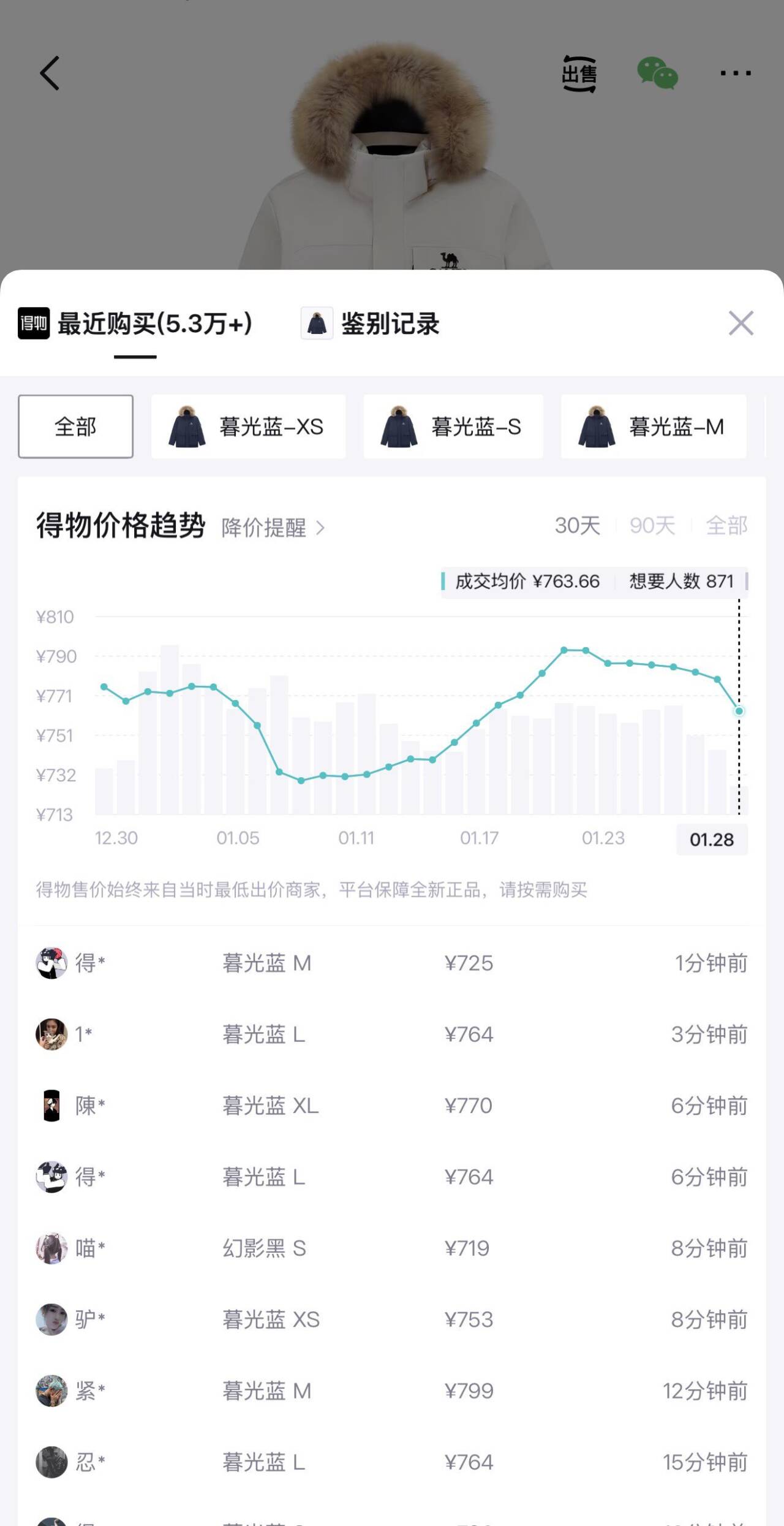The image size is (784, 1526).
Task: Tap the 出售 sell icon
Action: click(x=579, y=74)
